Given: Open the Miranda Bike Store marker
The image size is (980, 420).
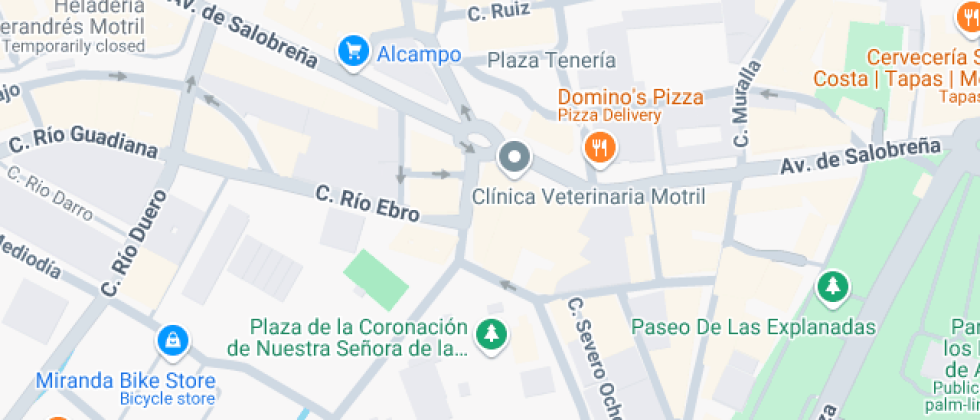Looking at the screenshot, I should click(173, 341).
